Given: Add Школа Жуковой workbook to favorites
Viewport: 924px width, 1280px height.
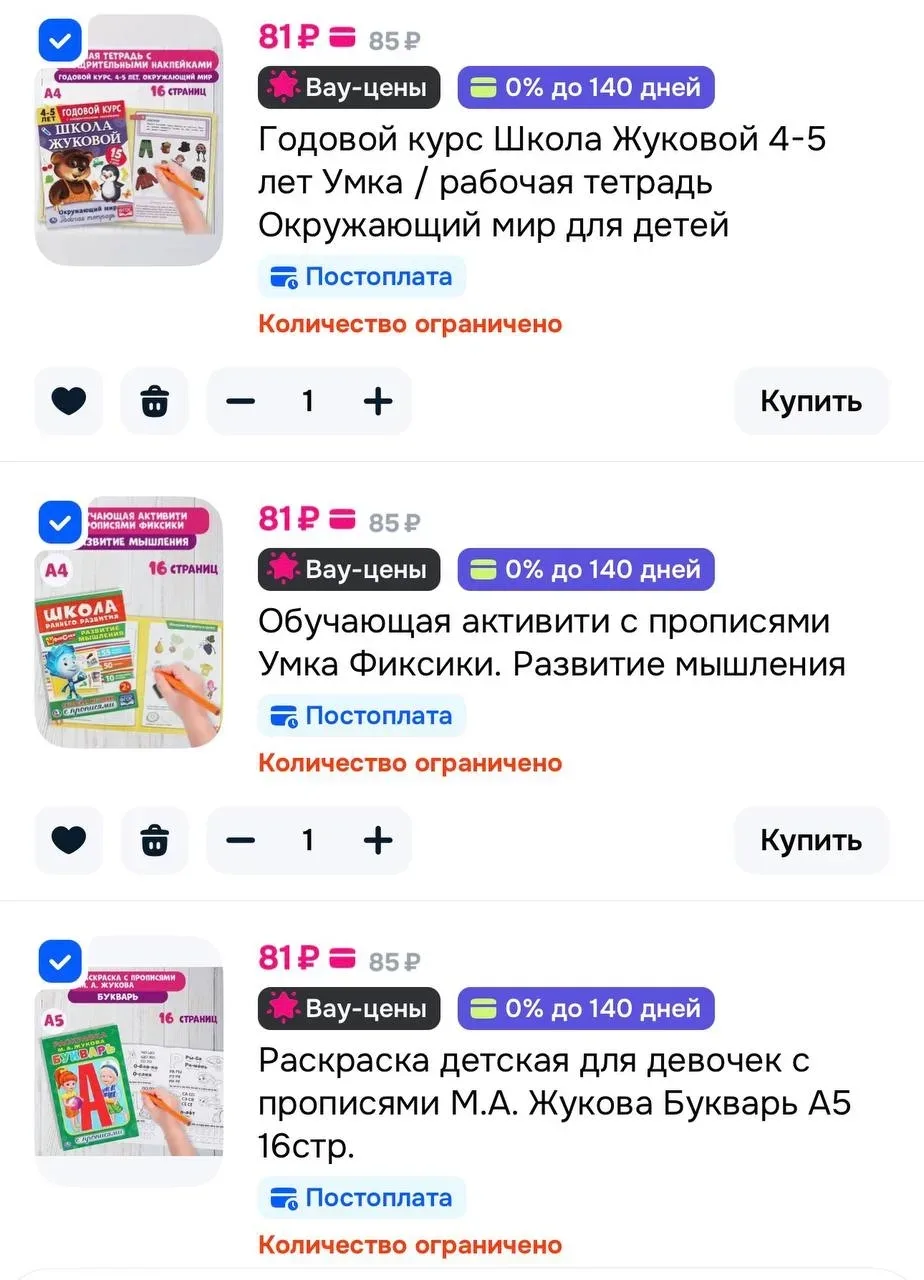Looking at the screenshot, I should point(69,402).
